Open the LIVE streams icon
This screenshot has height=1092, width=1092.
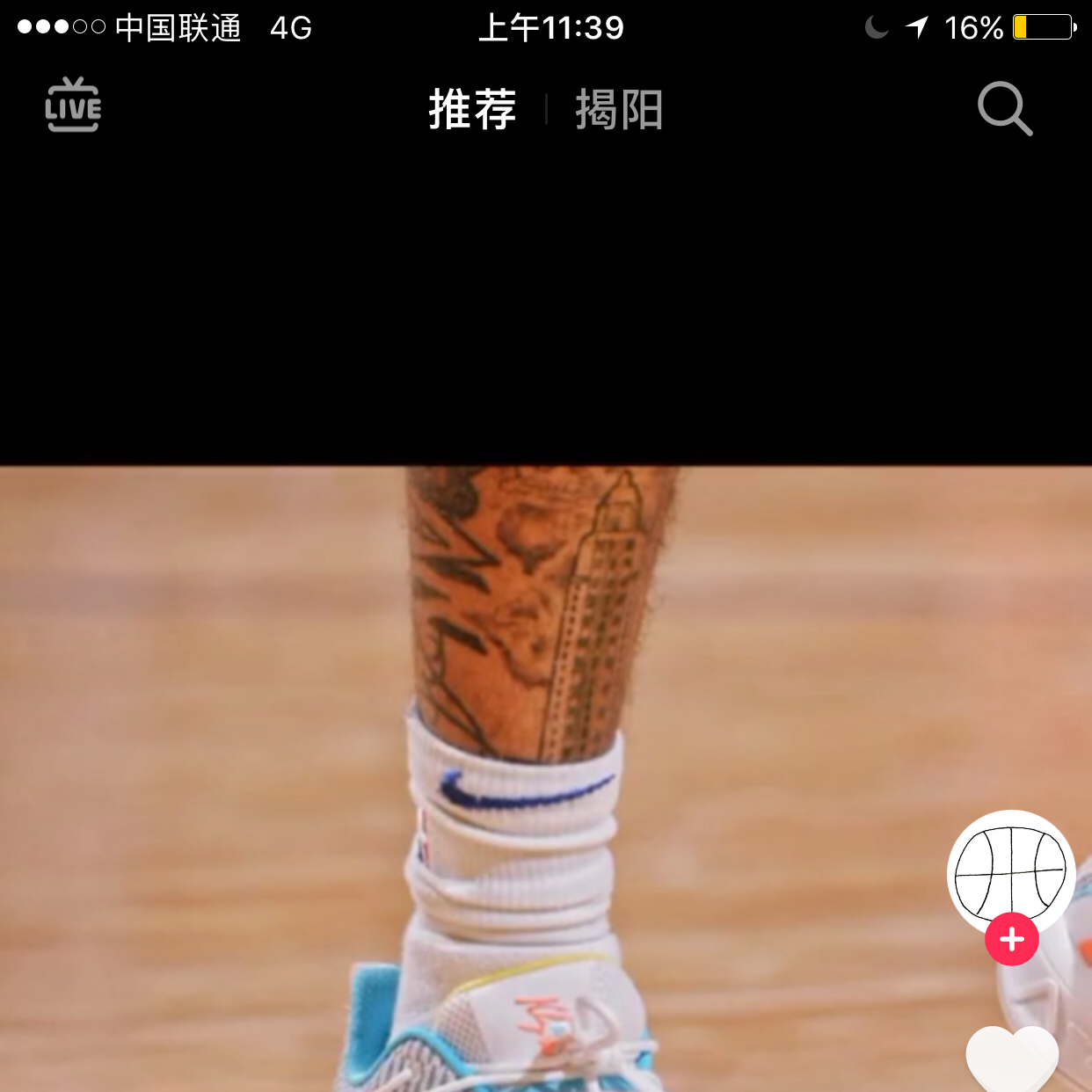point(73,106)
